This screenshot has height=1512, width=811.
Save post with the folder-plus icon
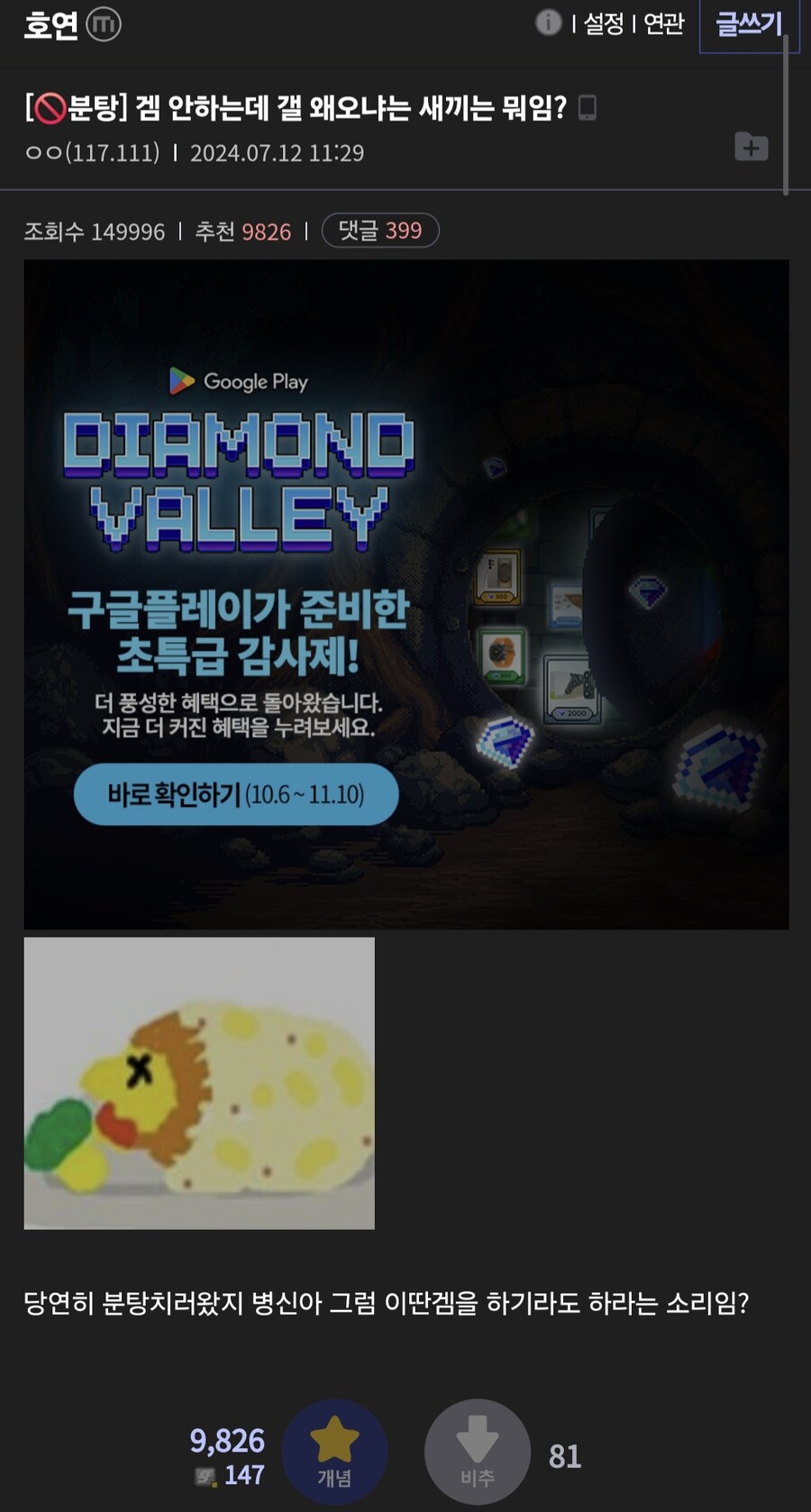tap(751, 147)
